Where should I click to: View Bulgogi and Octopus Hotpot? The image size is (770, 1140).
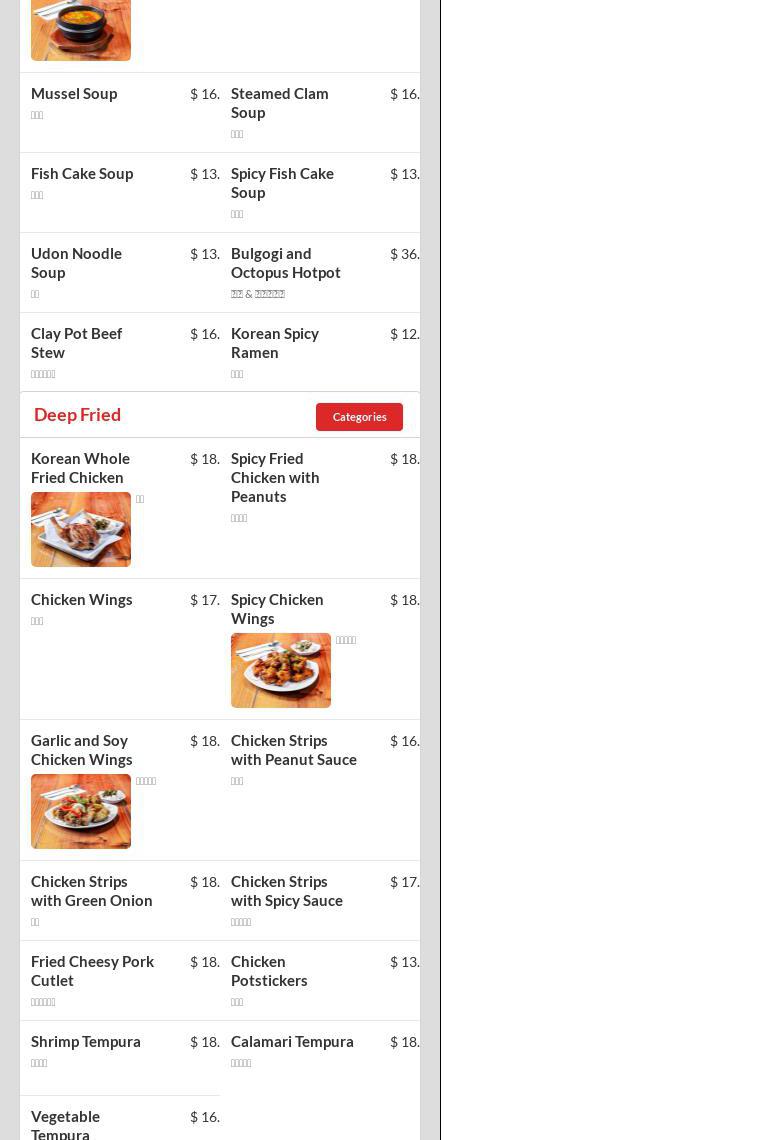(285, 263)
